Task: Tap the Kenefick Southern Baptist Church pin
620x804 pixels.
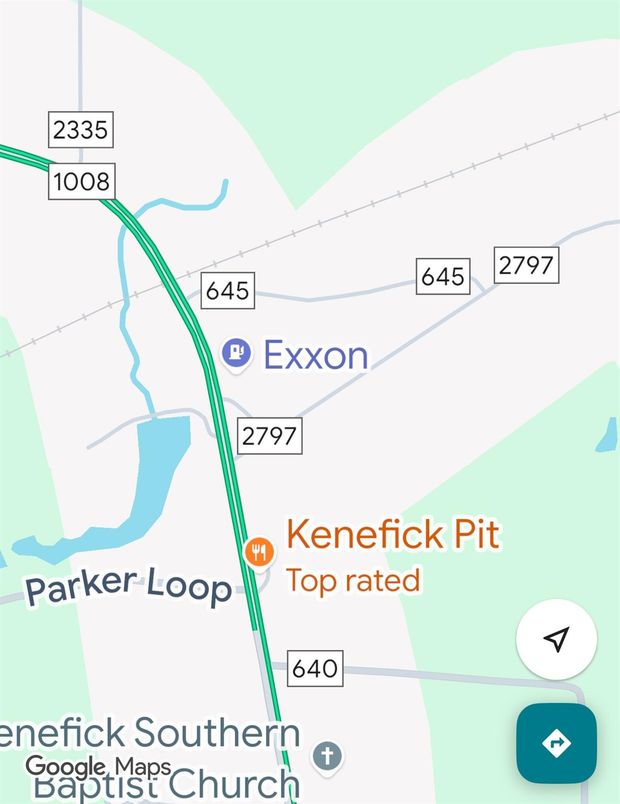Action: (327, 756)
